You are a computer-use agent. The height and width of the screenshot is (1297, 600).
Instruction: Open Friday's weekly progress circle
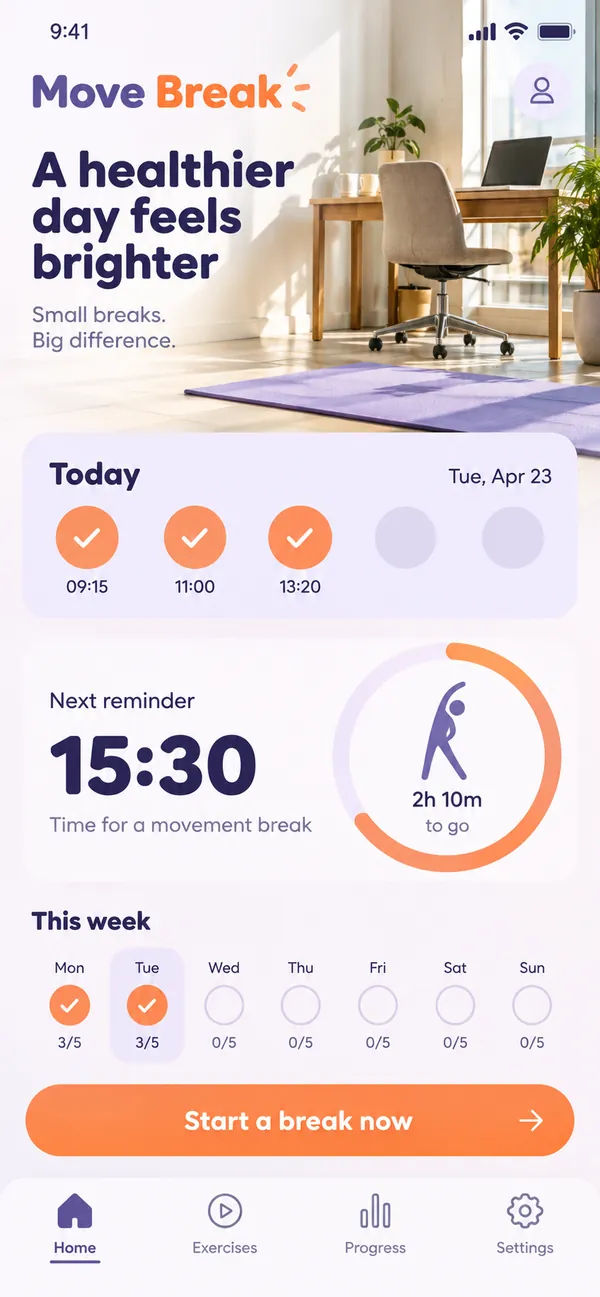click(x=378, y=1006)
